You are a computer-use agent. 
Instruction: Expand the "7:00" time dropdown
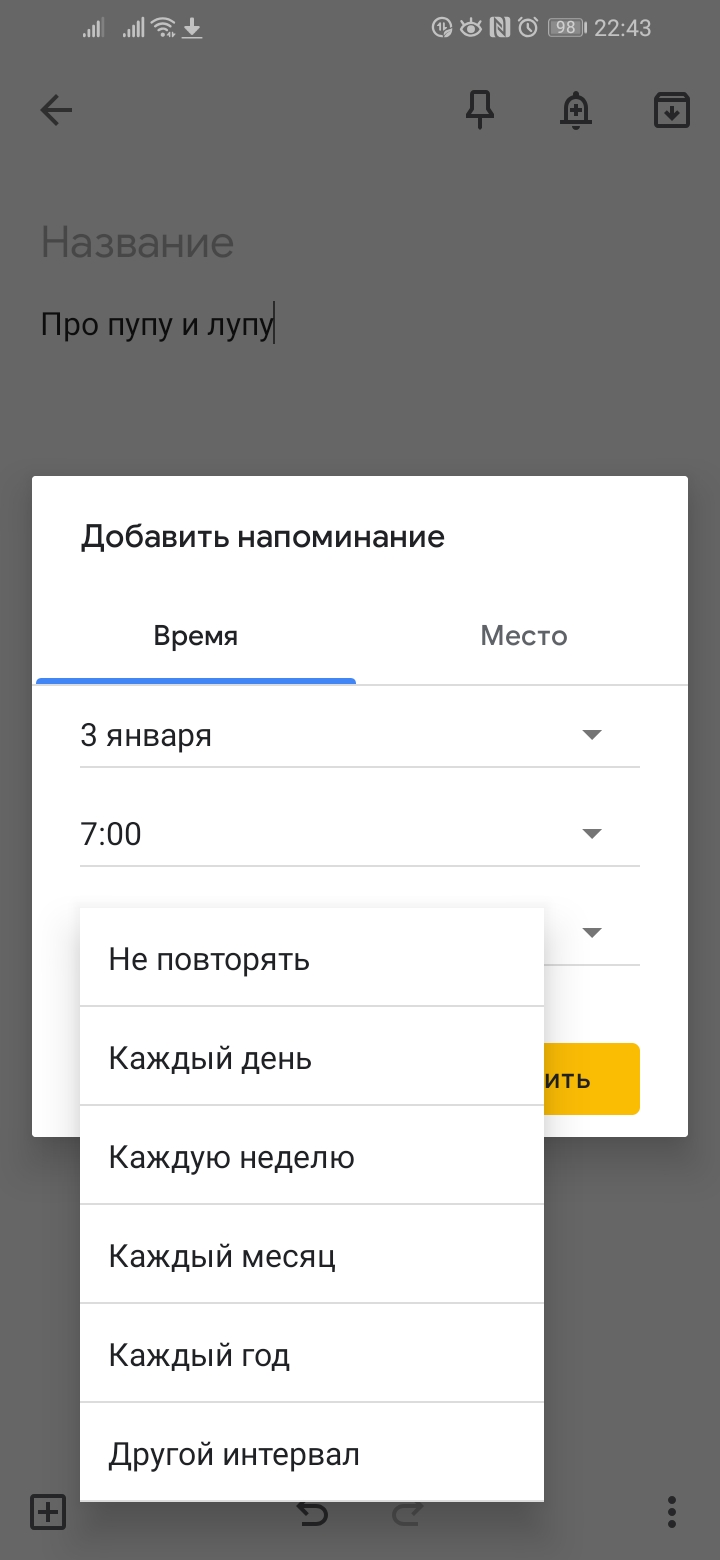360,834
